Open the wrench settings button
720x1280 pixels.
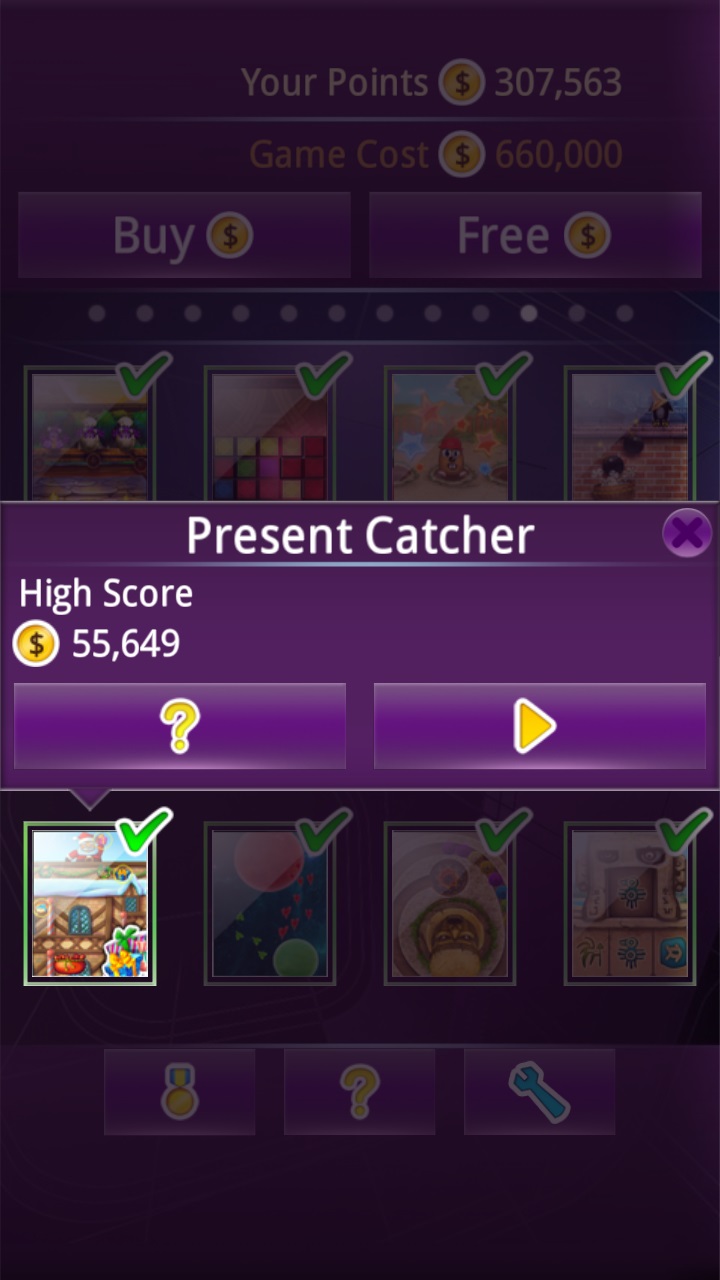pos(539,1092)
